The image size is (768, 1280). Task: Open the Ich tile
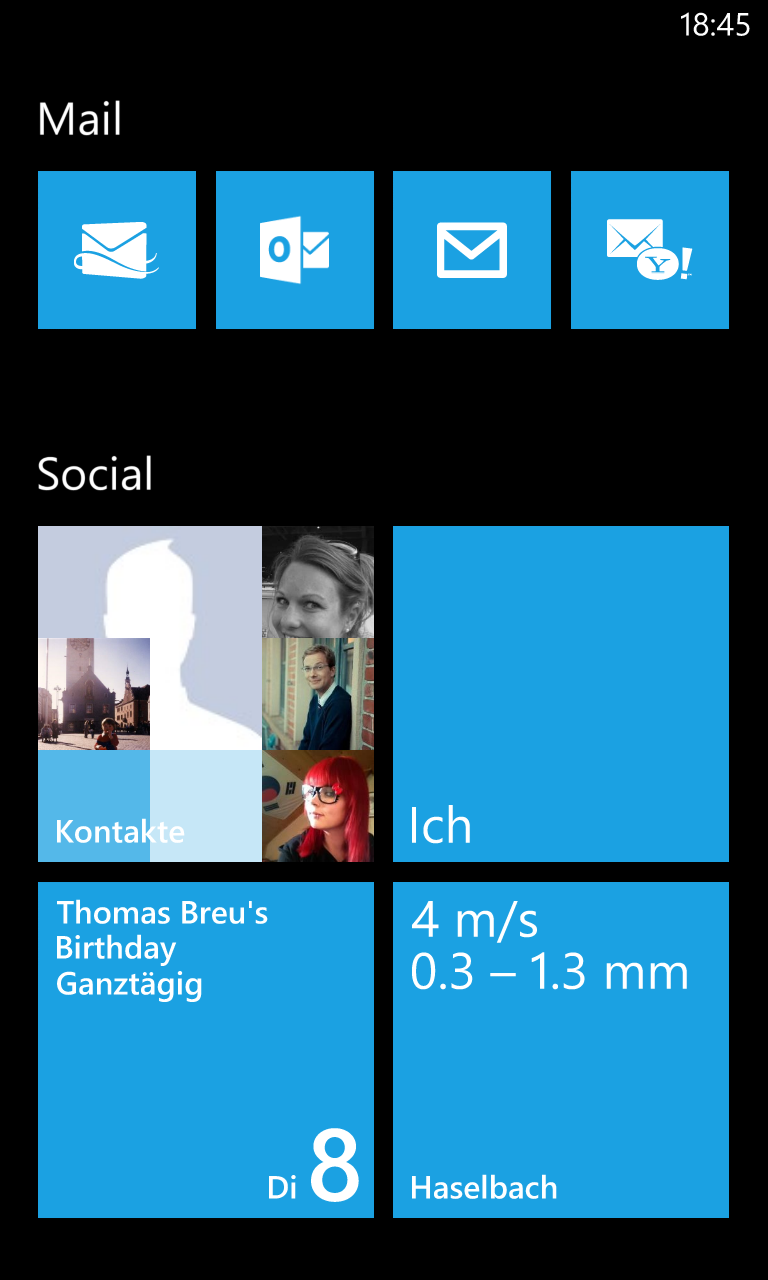561,694
